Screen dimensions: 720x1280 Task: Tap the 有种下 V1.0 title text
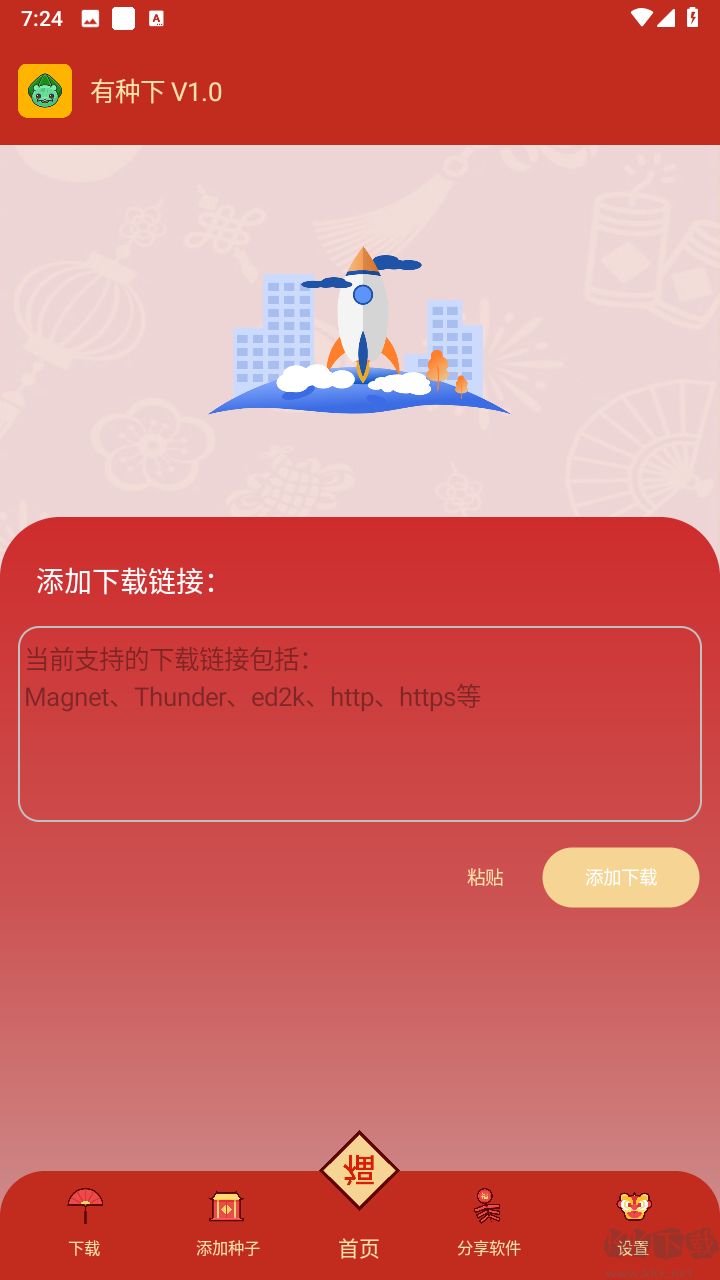pos(155,91)
